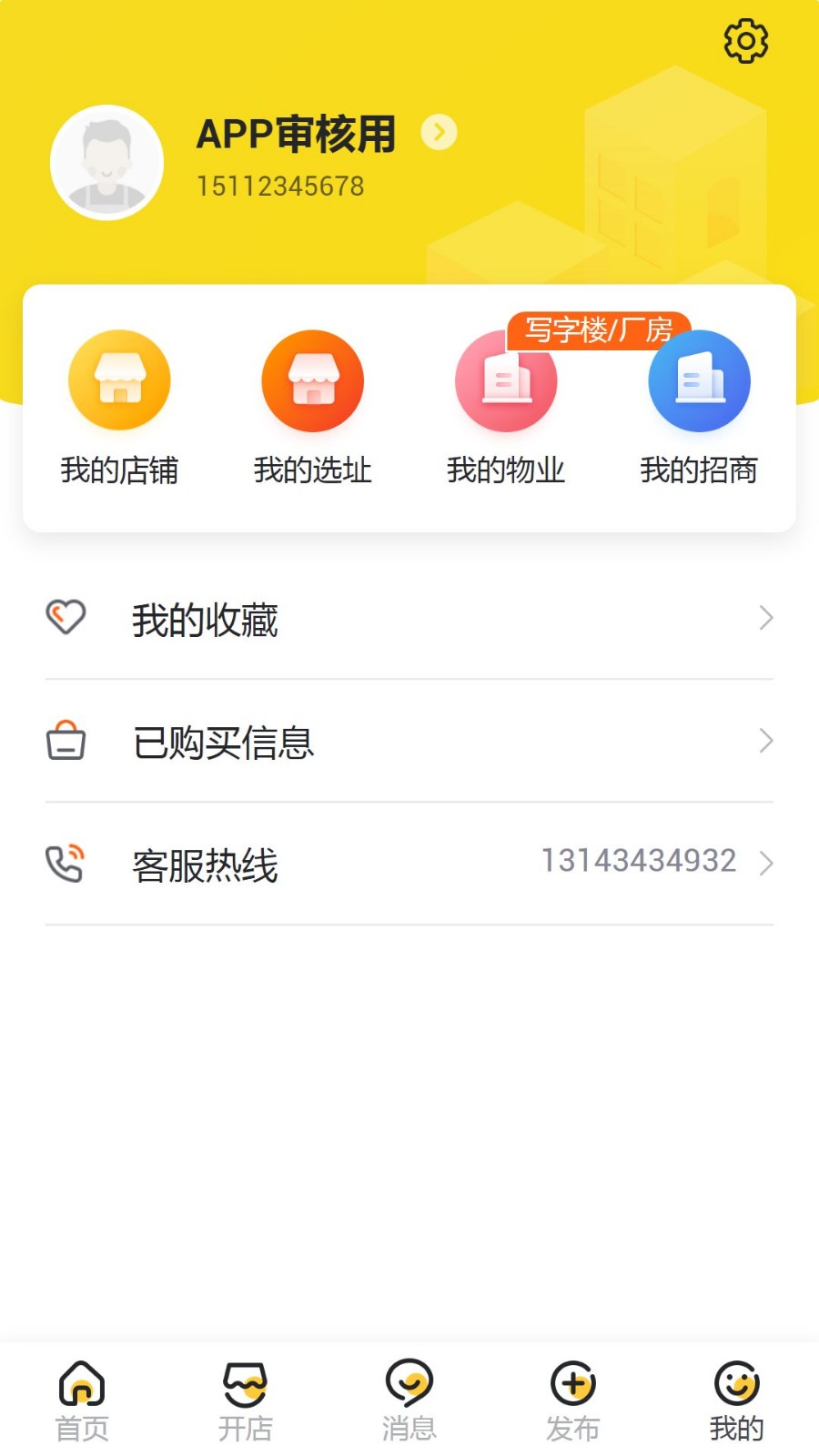819x1456 pixels.
Task: Open the 我的收藏 row
Action: [x=409, y=619]
